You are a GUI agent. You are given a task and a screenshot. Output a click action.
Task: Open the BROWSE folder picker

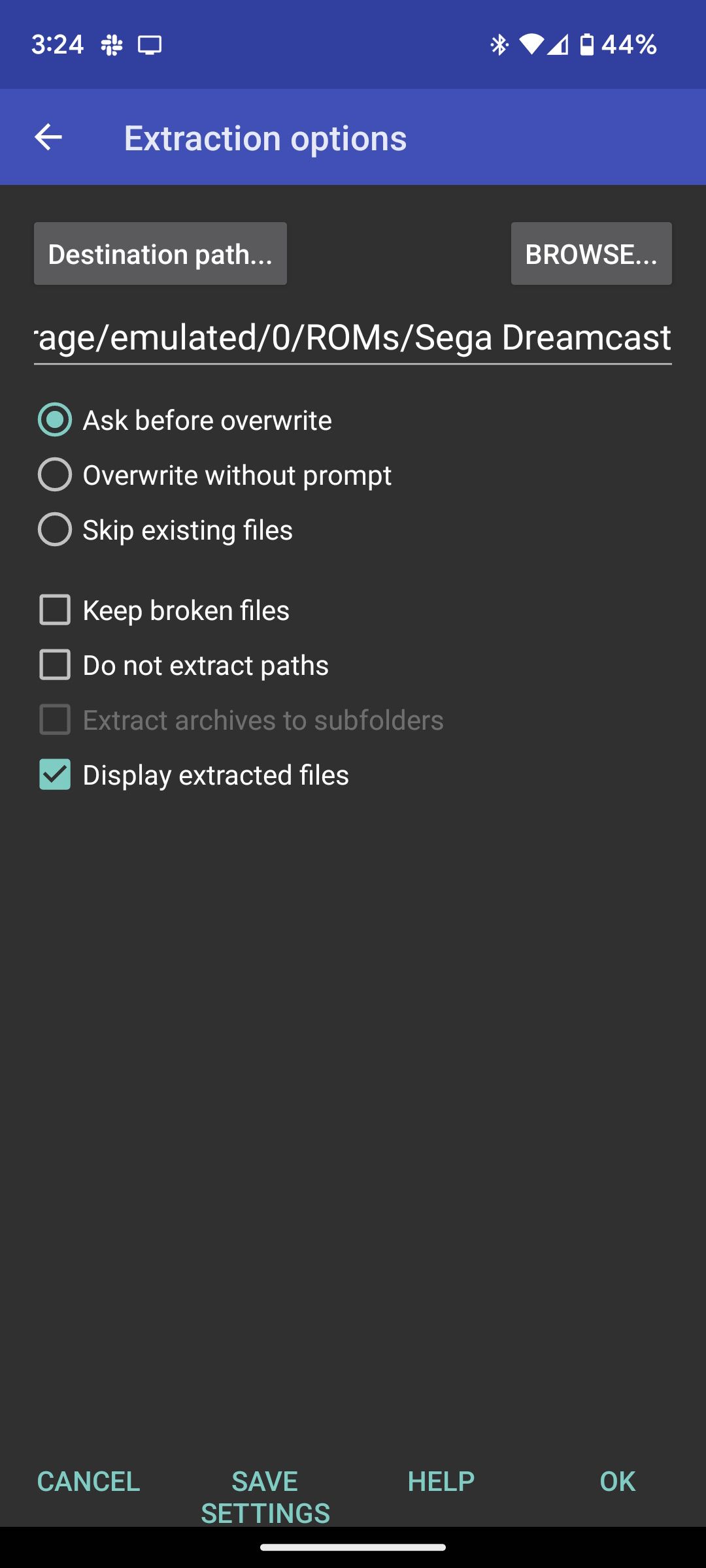point(591,253)
